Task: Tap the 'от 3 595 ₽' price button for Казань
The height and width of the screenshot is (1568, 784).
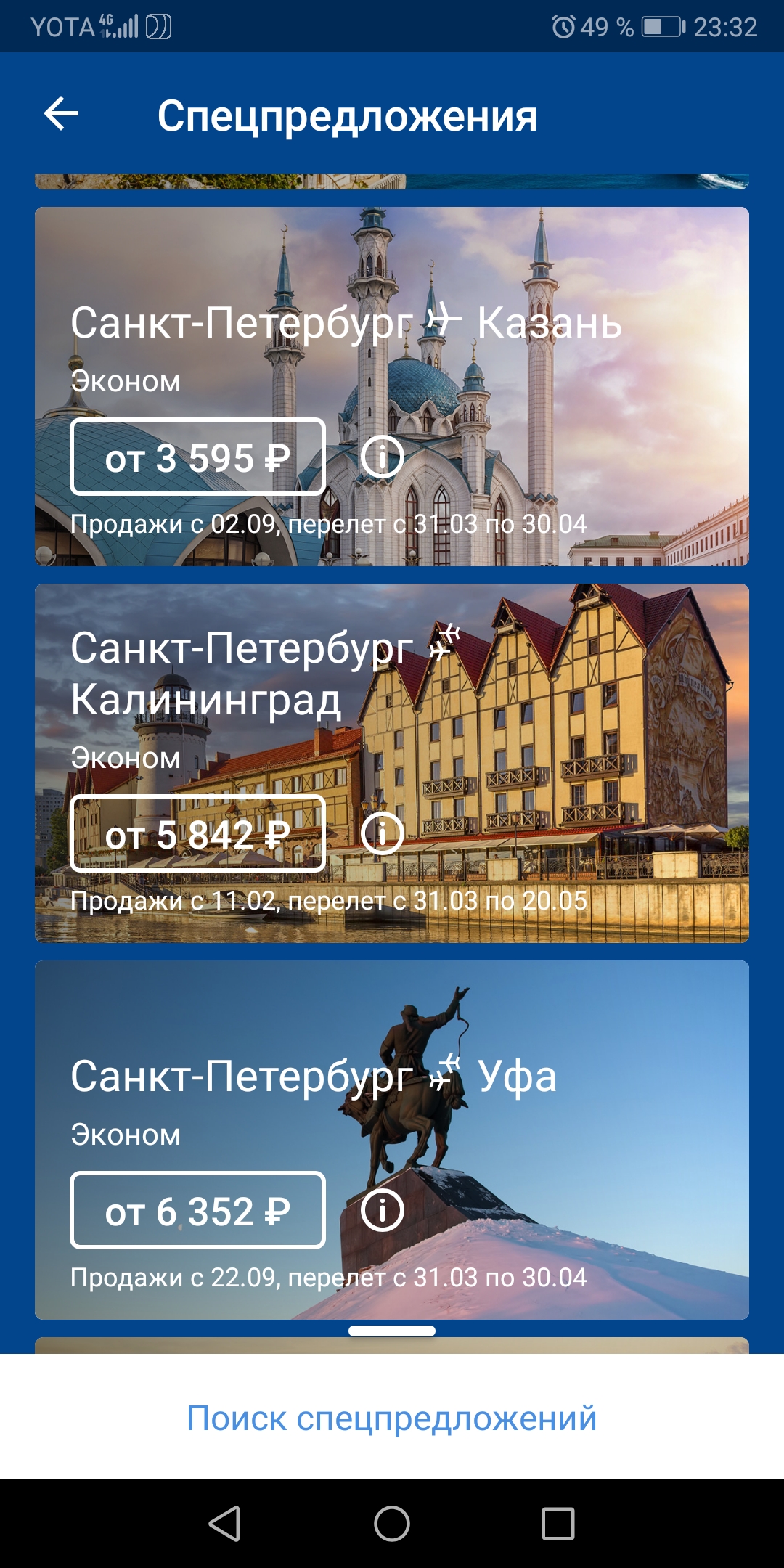Action: (197, 457)
